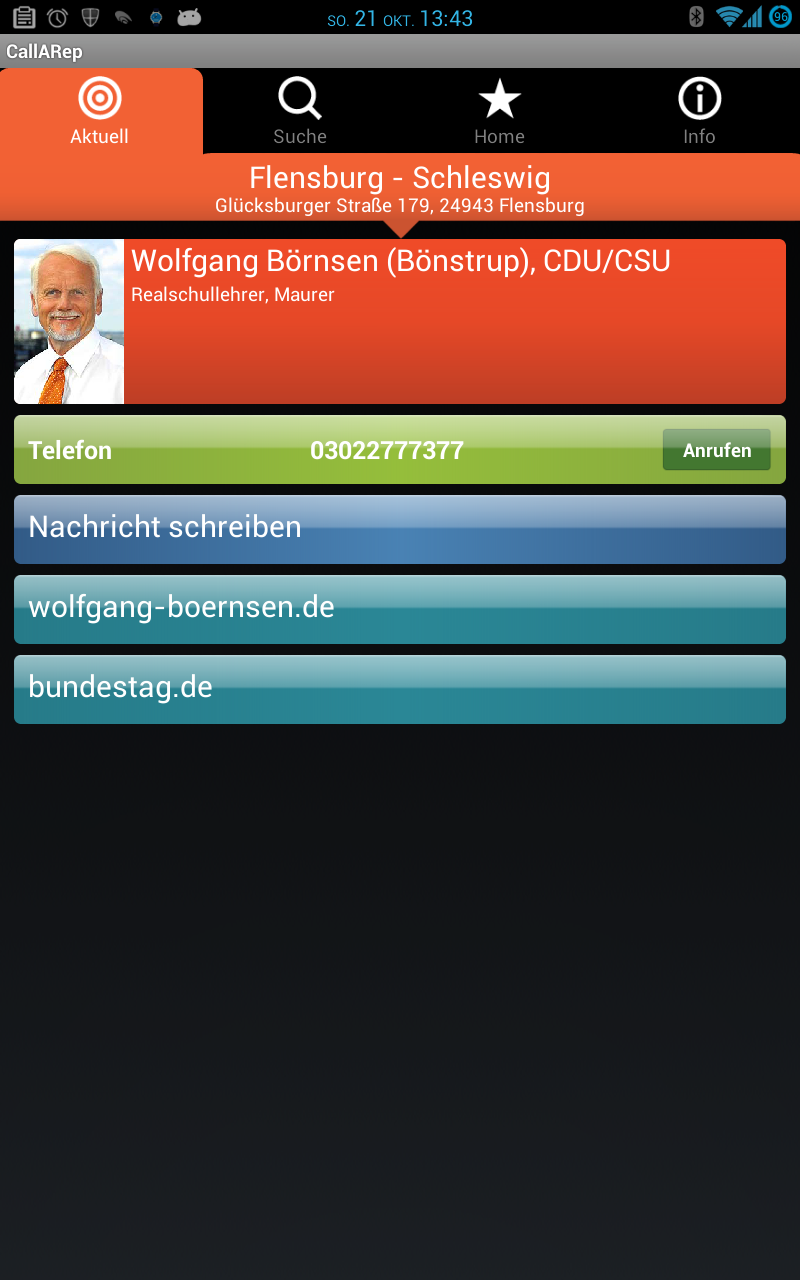Open the Home tab
Viewport: 800px width, 1280px height.
click(x=499, y=111)
